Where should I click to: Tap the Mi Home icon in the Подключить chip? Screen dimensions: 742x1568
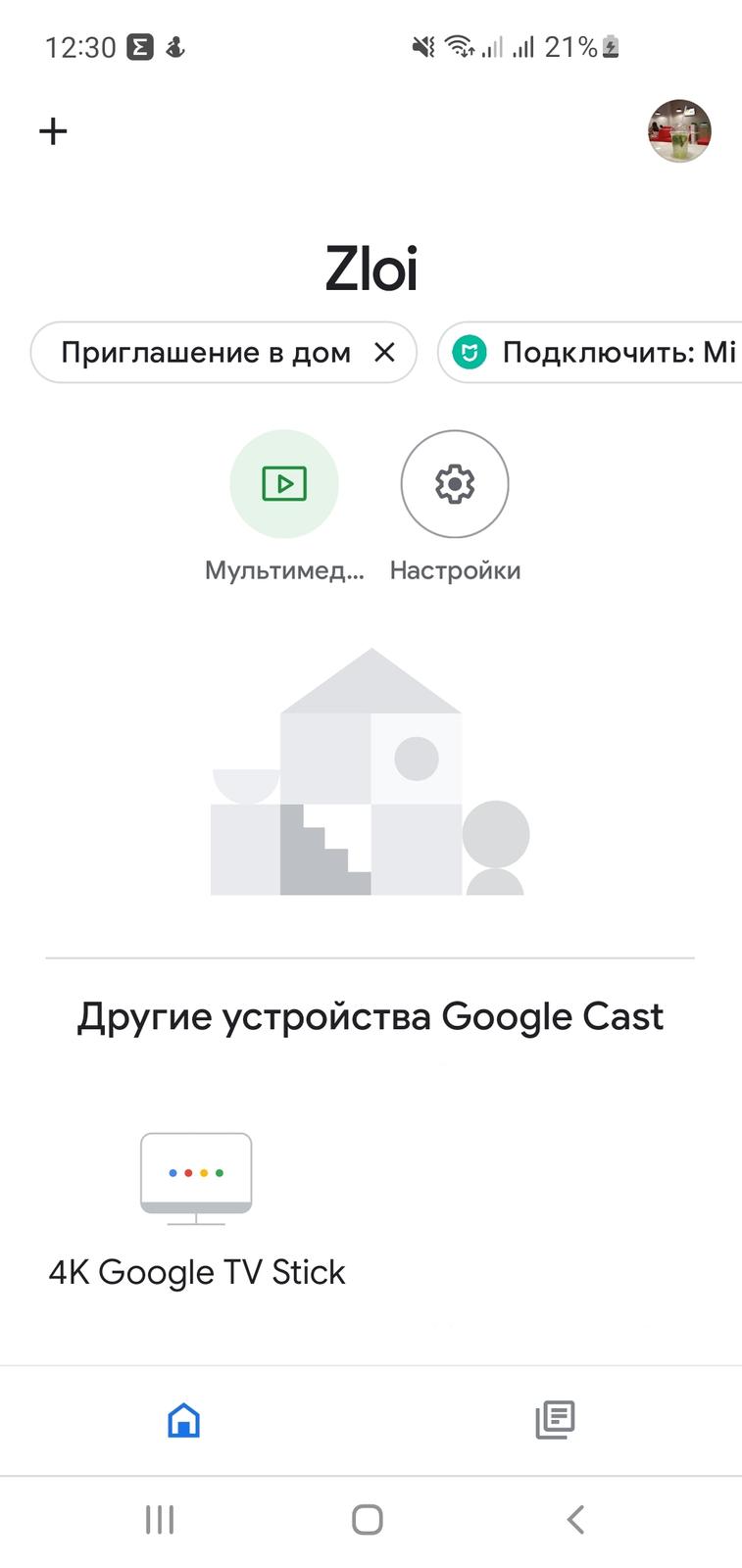(x=470, y=353)
